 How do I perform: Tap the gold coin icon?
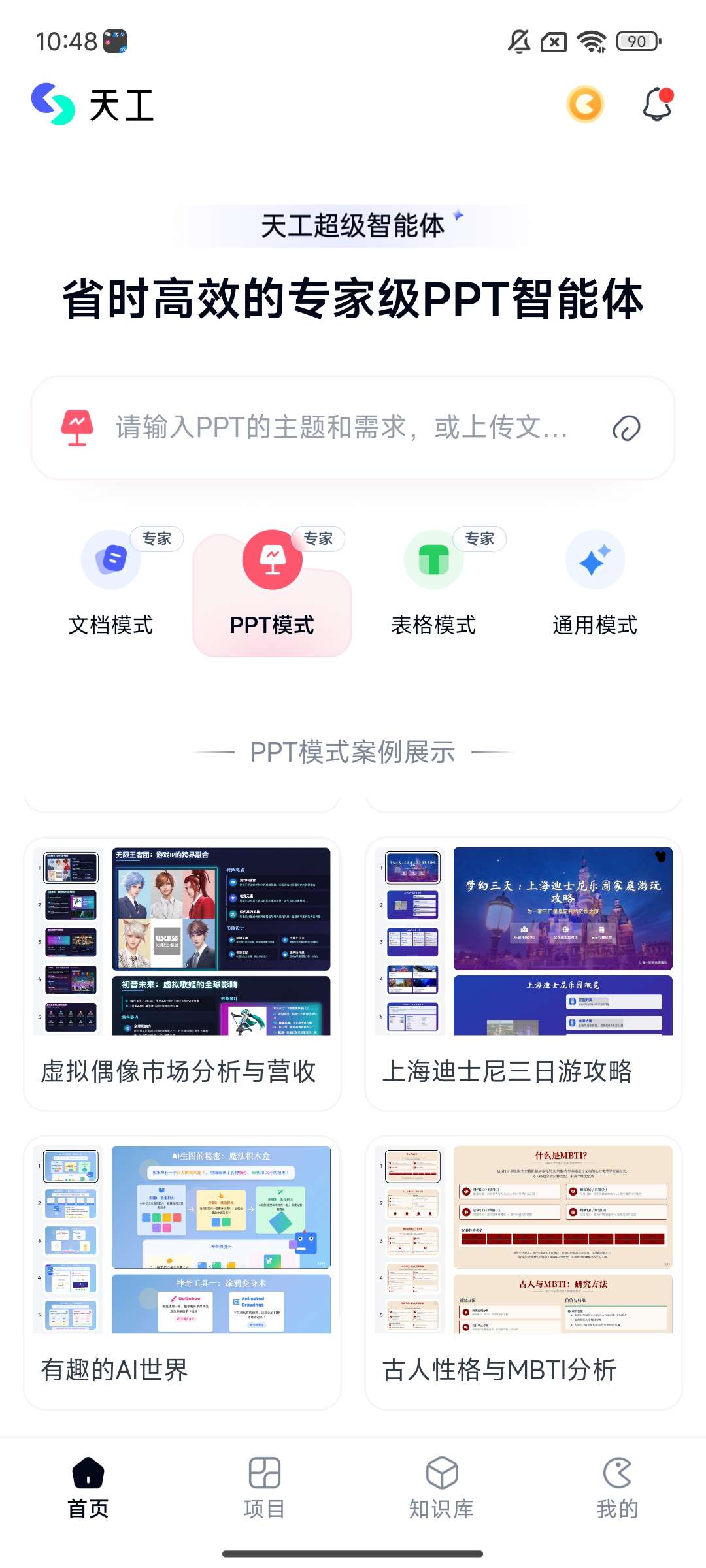[585, 105]
